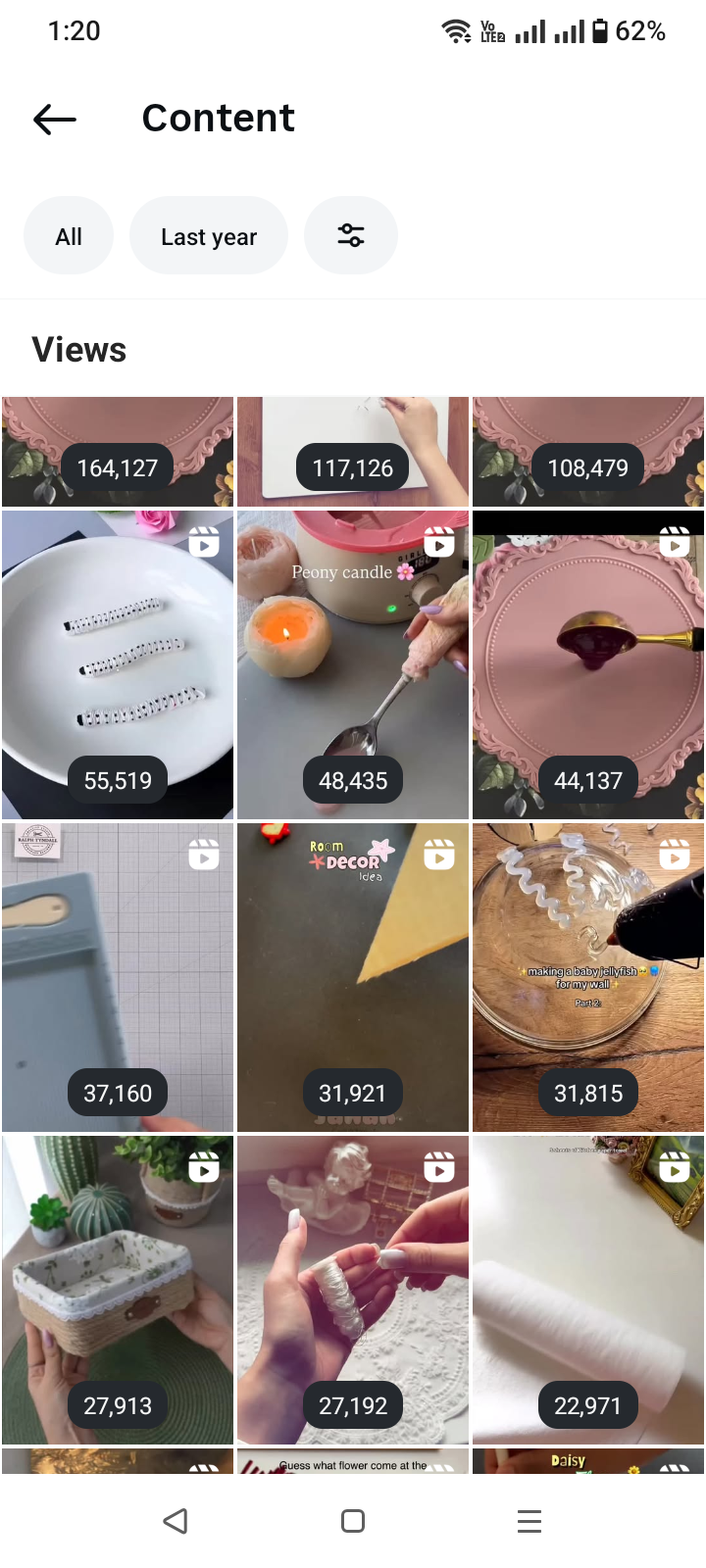Select the All filter chip

pyautogui.click(x=69, y=237)
